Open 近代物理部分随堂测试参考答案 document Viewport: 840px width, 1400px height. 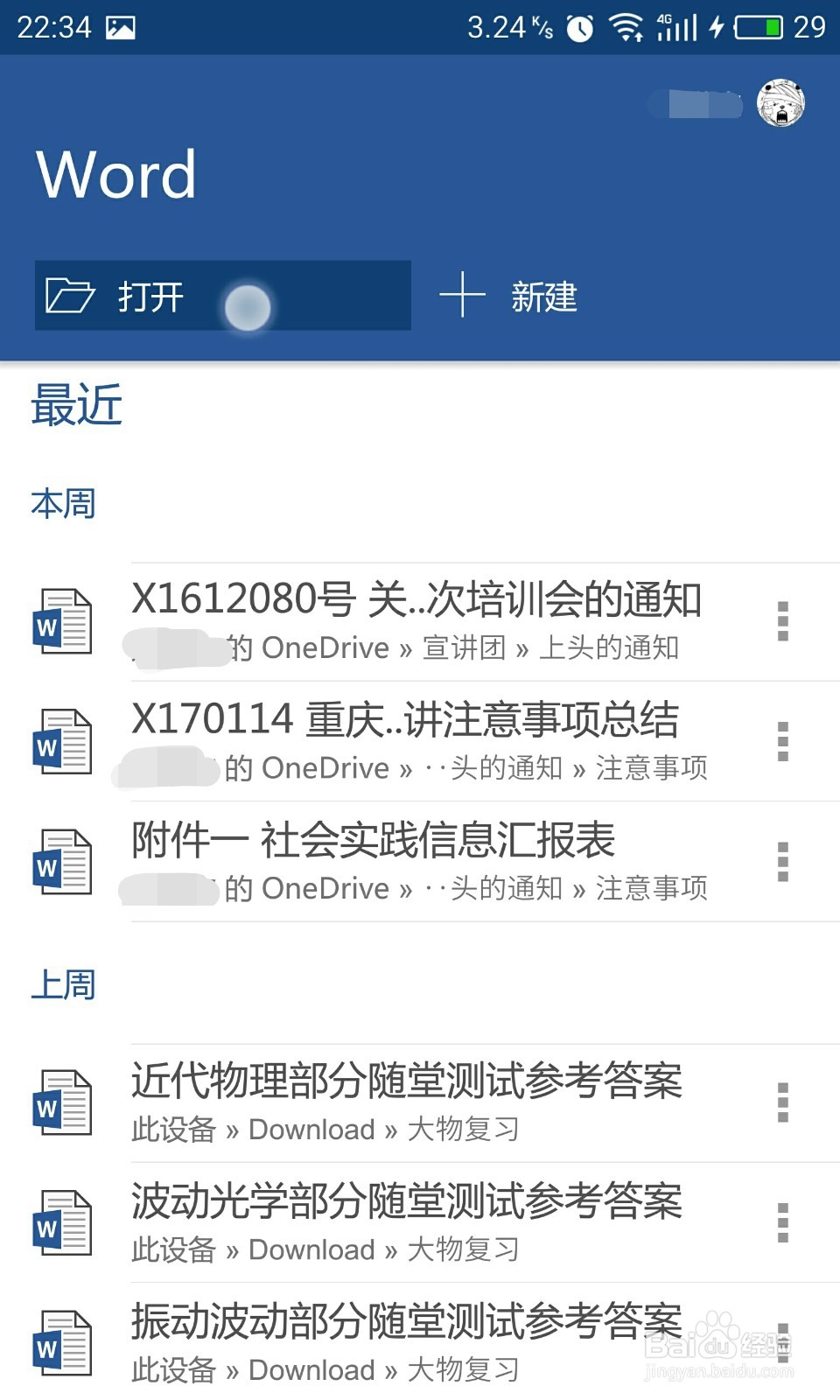pos(408,1102)
